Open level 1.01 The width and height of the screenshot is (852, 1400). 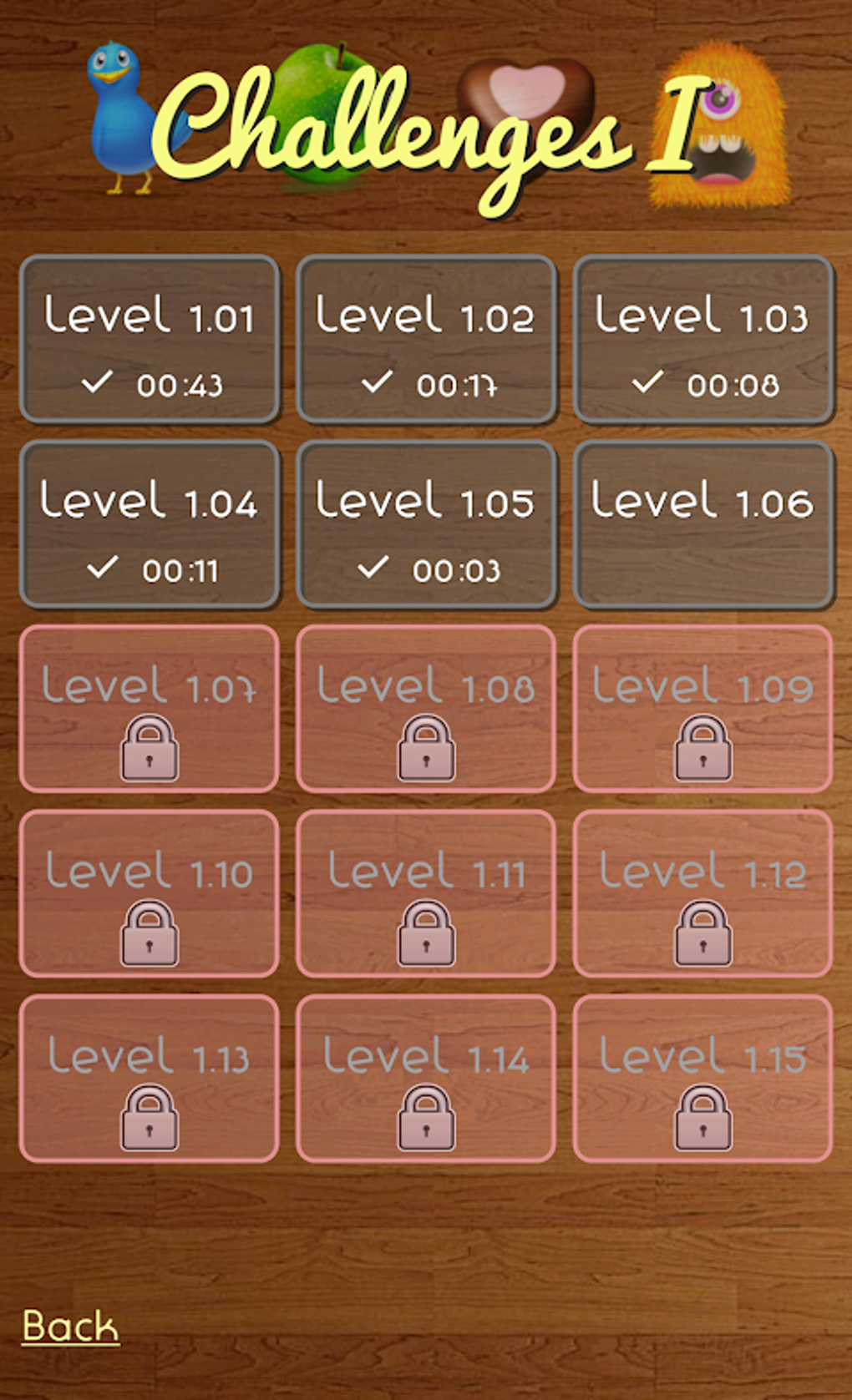click(x=150, y=339)
